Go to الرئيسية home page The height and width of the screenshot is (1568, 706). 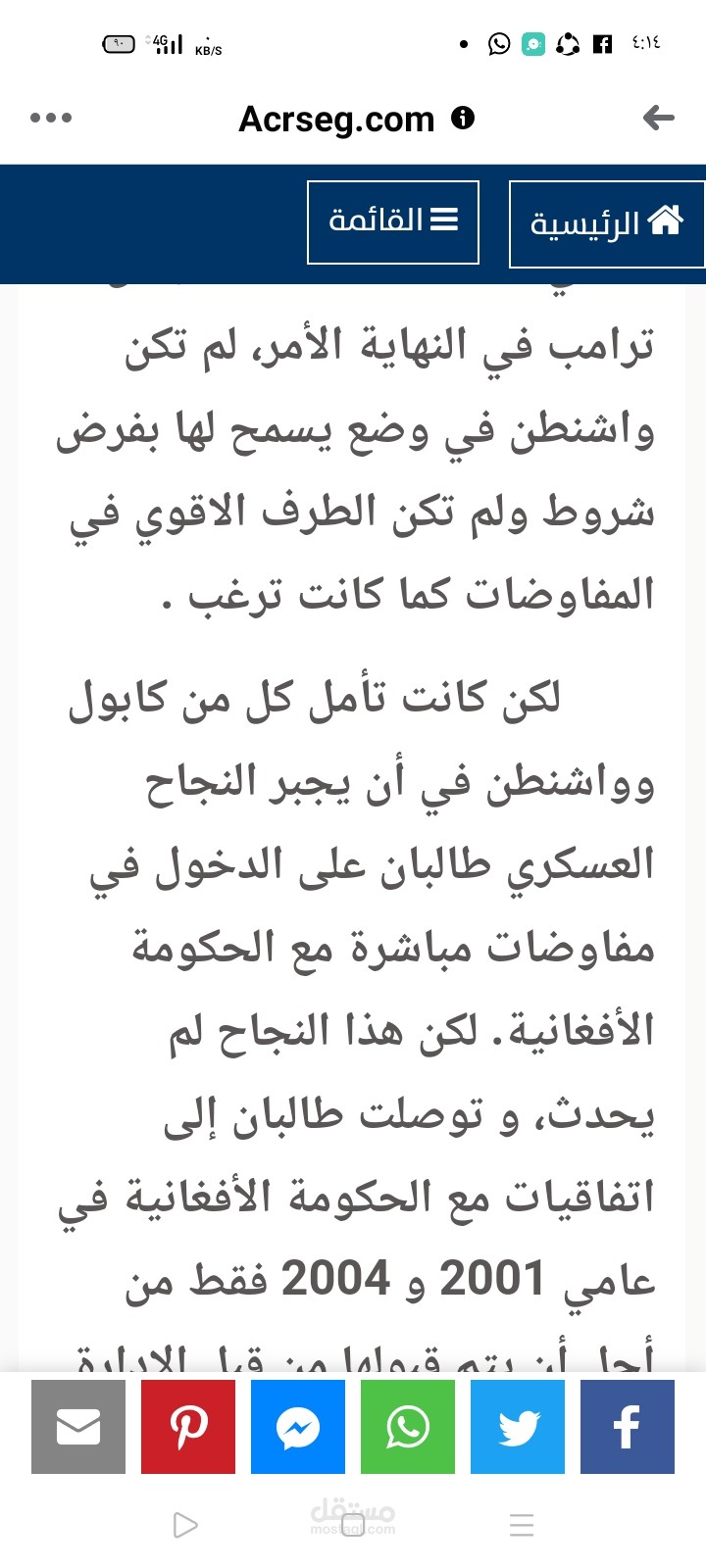coord(607,224)
